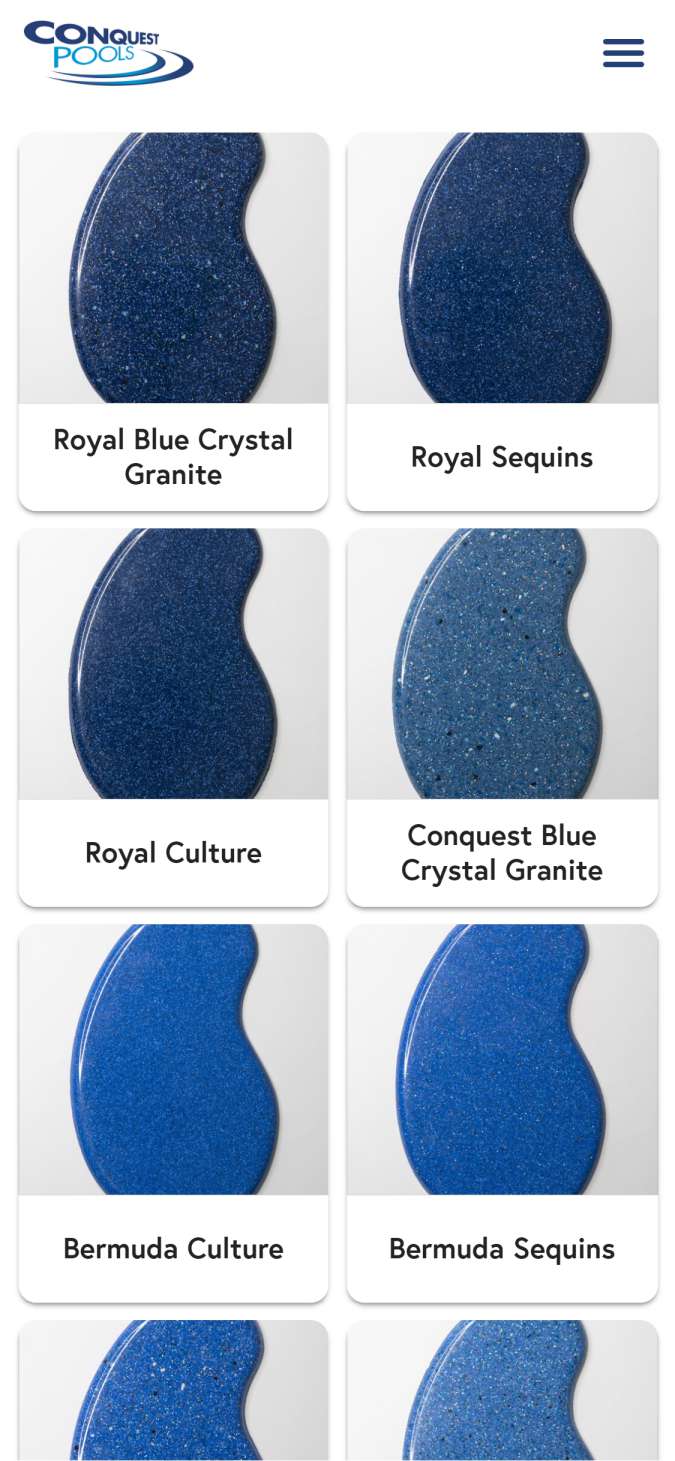Choose the Bermuda Culture color card
The width and height of the screenshot is (675, 1461).
pyautogui.click(x=173, y=1112)
